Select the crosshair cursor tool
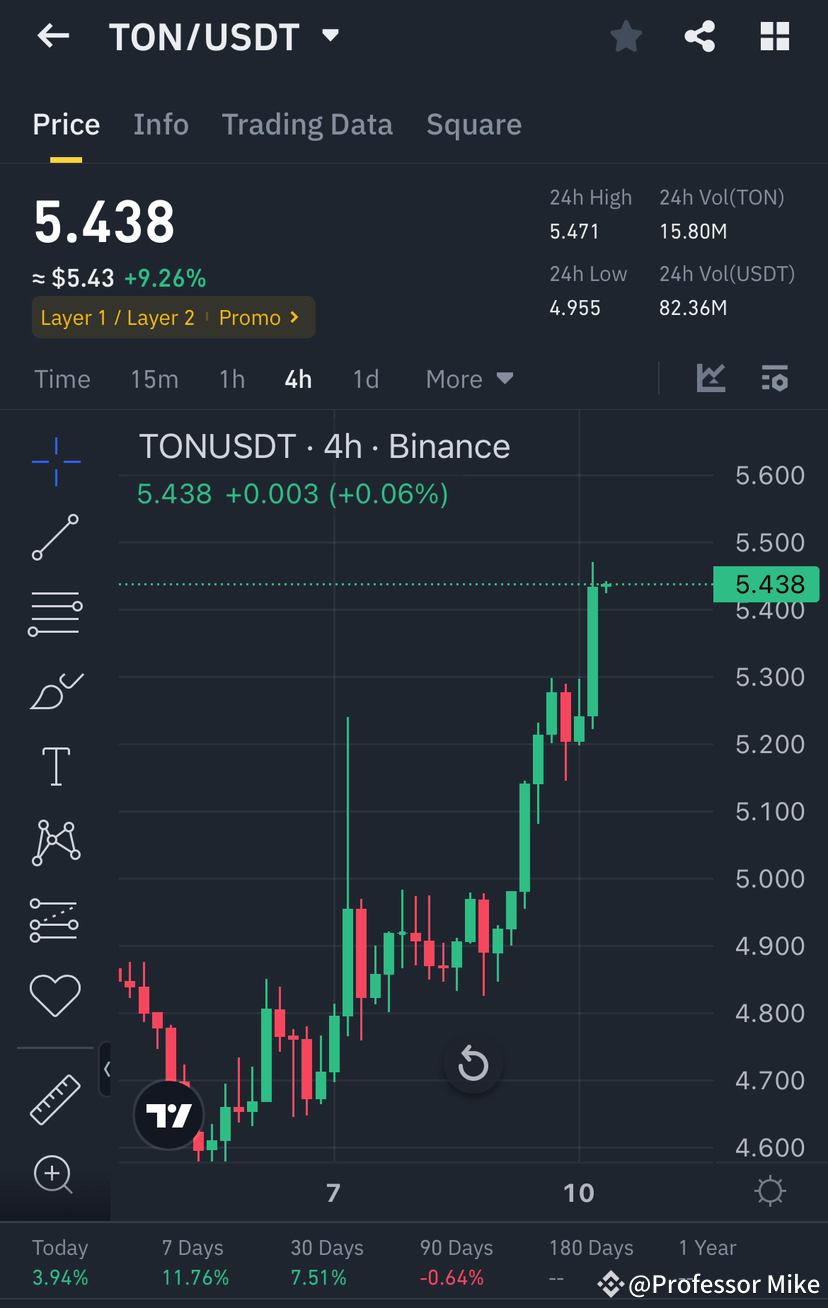The width and height of the screenshot is (828, 1308). click(55, 462)
